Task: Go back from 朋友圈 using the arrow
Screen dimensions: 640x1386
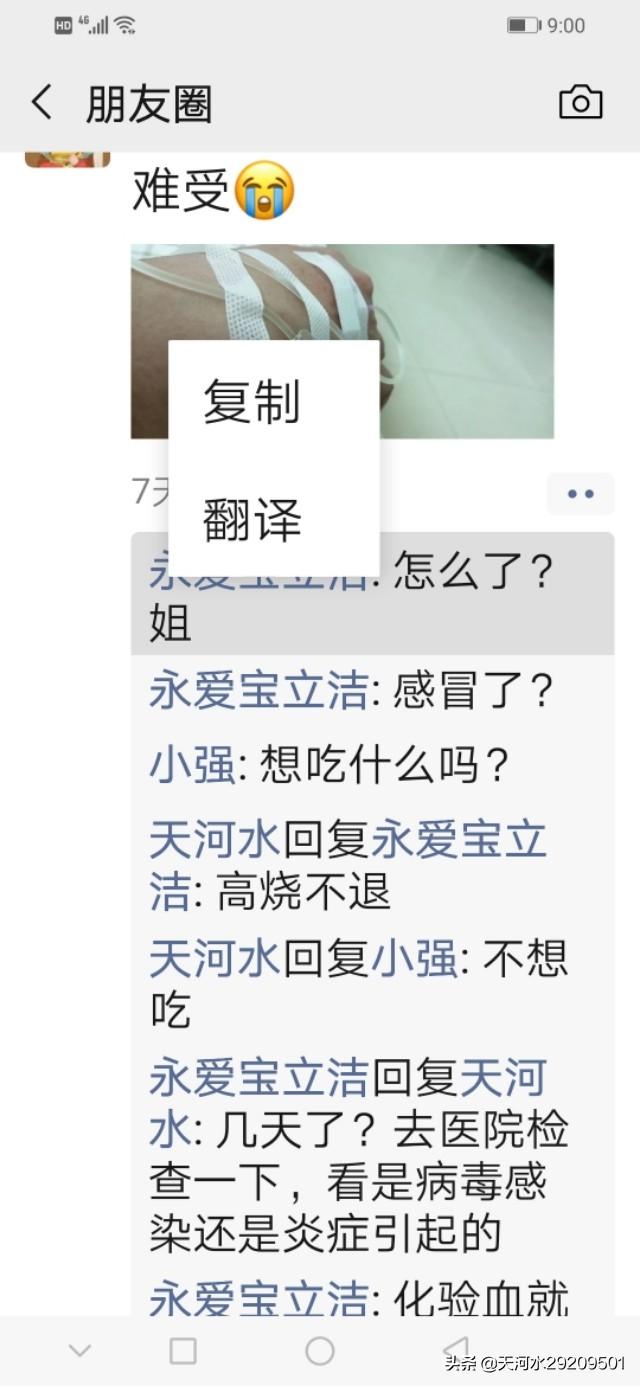Action: click(x=42, y=103)
